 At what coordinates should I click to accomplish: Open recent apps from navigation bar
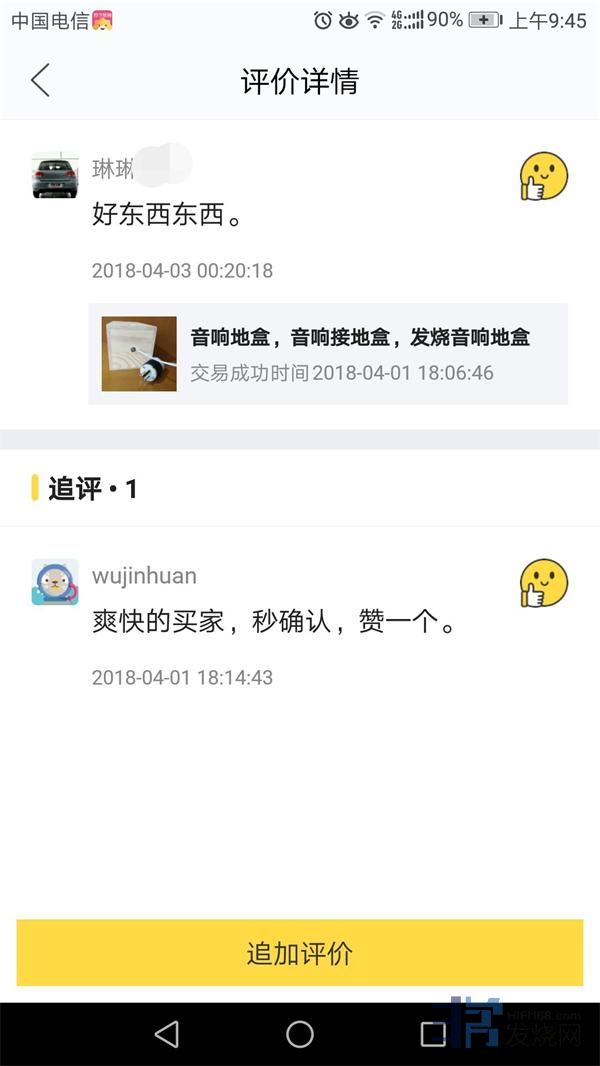click(433, 1034)
